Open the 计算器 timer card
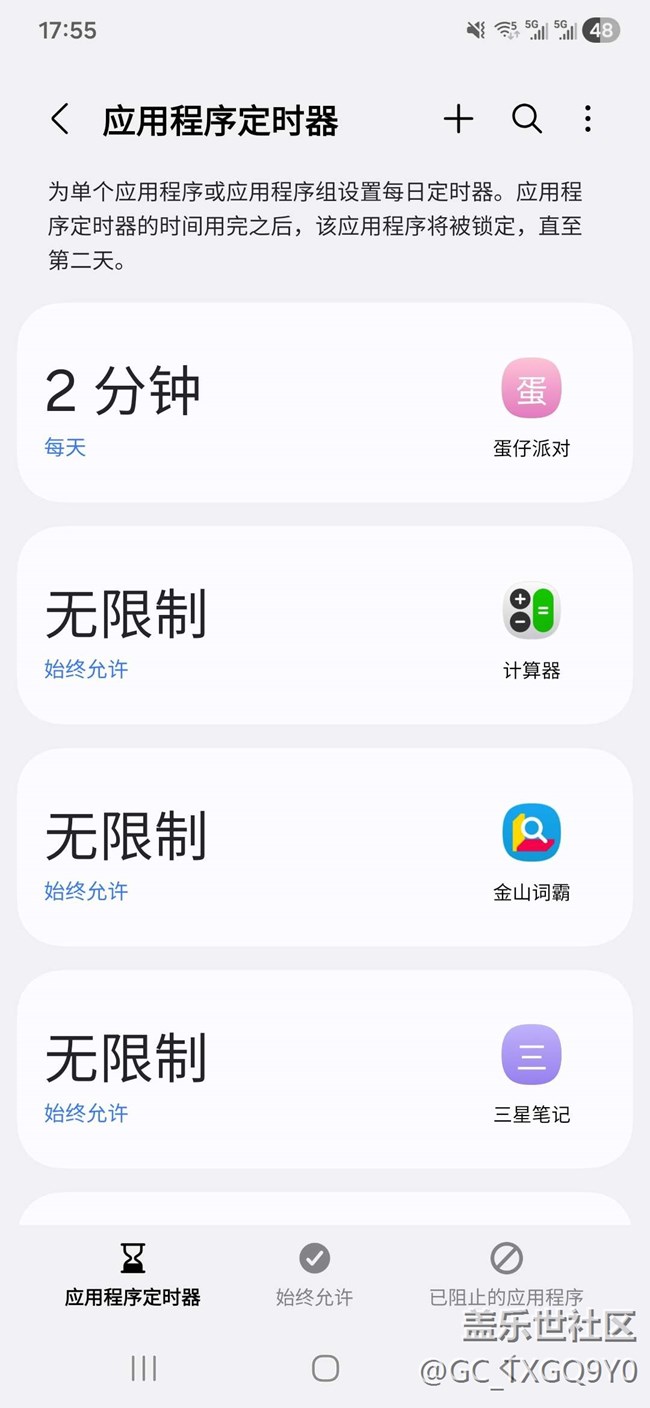Screen dimensions: 650x1408 (325, 625)
